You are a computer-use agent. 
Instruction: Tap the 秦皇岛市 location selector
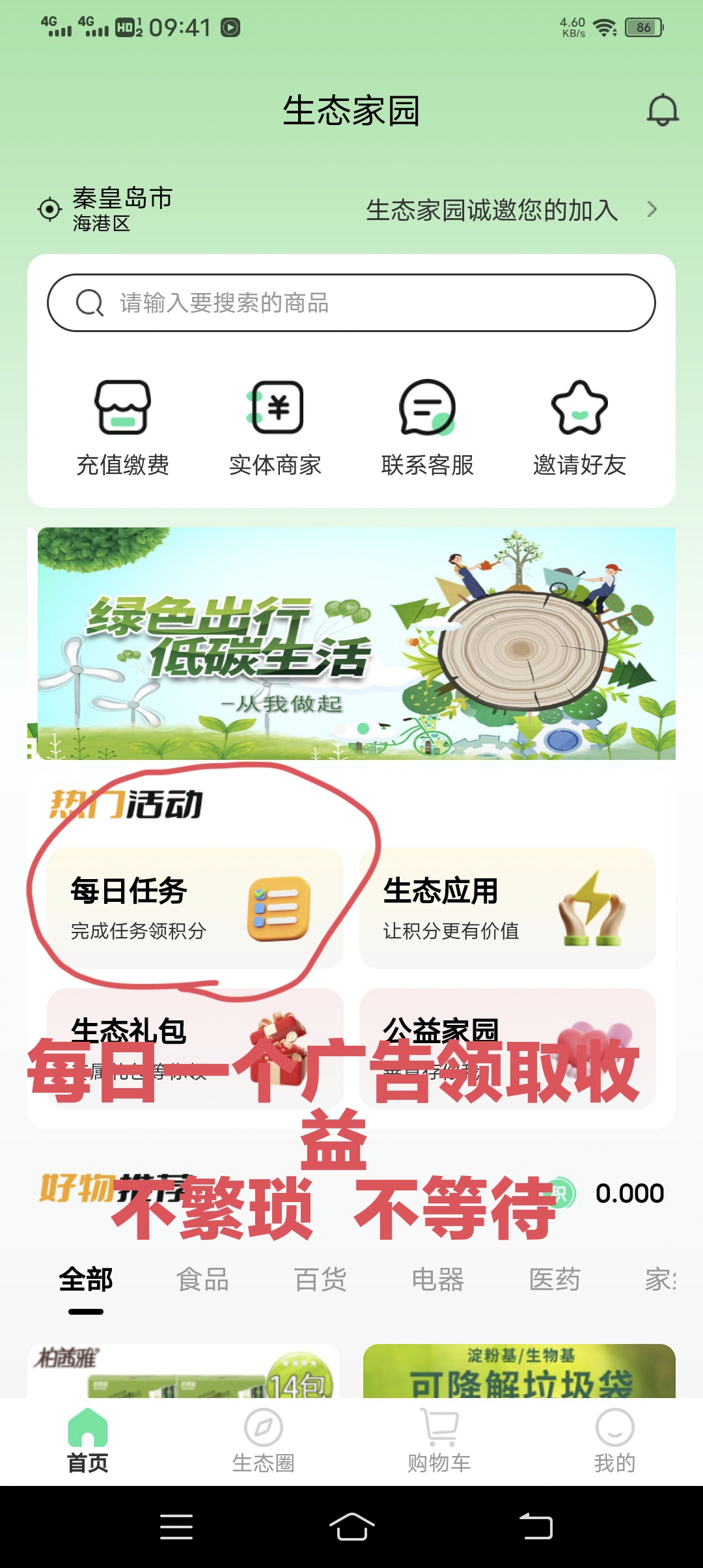105,209
